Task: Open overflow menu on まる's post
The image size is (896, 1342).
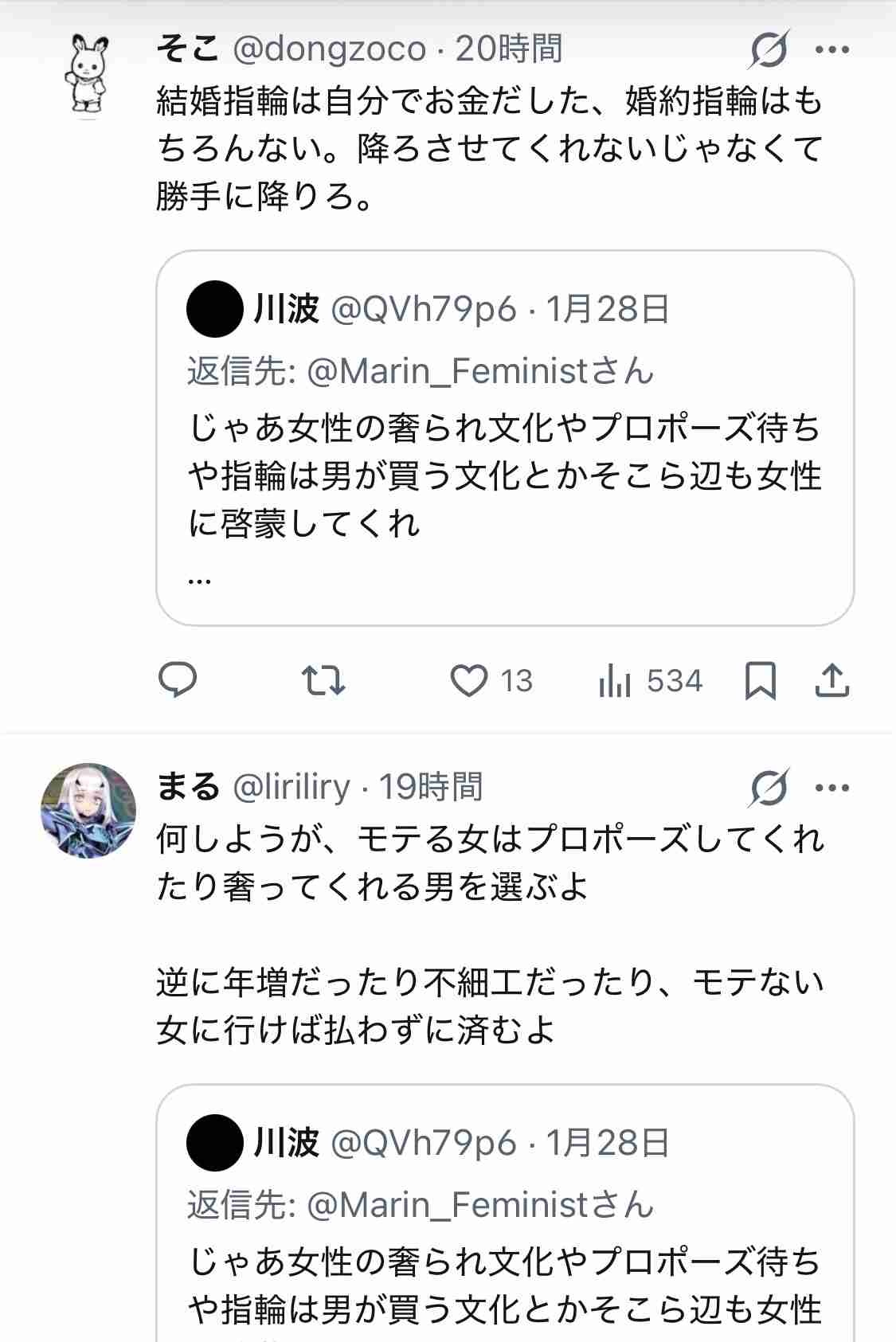Action: (x=833, y=788)
